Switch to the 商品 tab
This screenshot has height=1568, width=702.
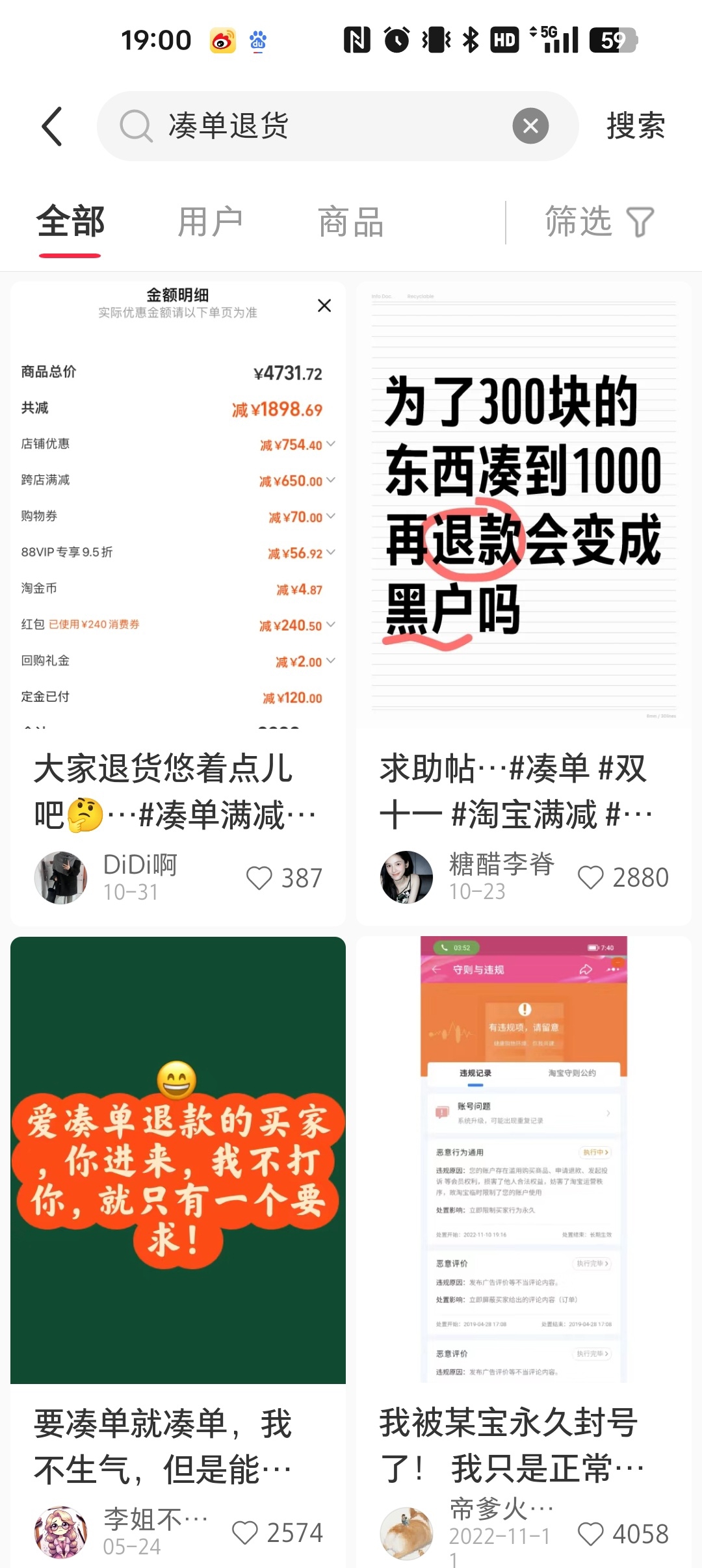pyautogui.click(x=350, y=222)
